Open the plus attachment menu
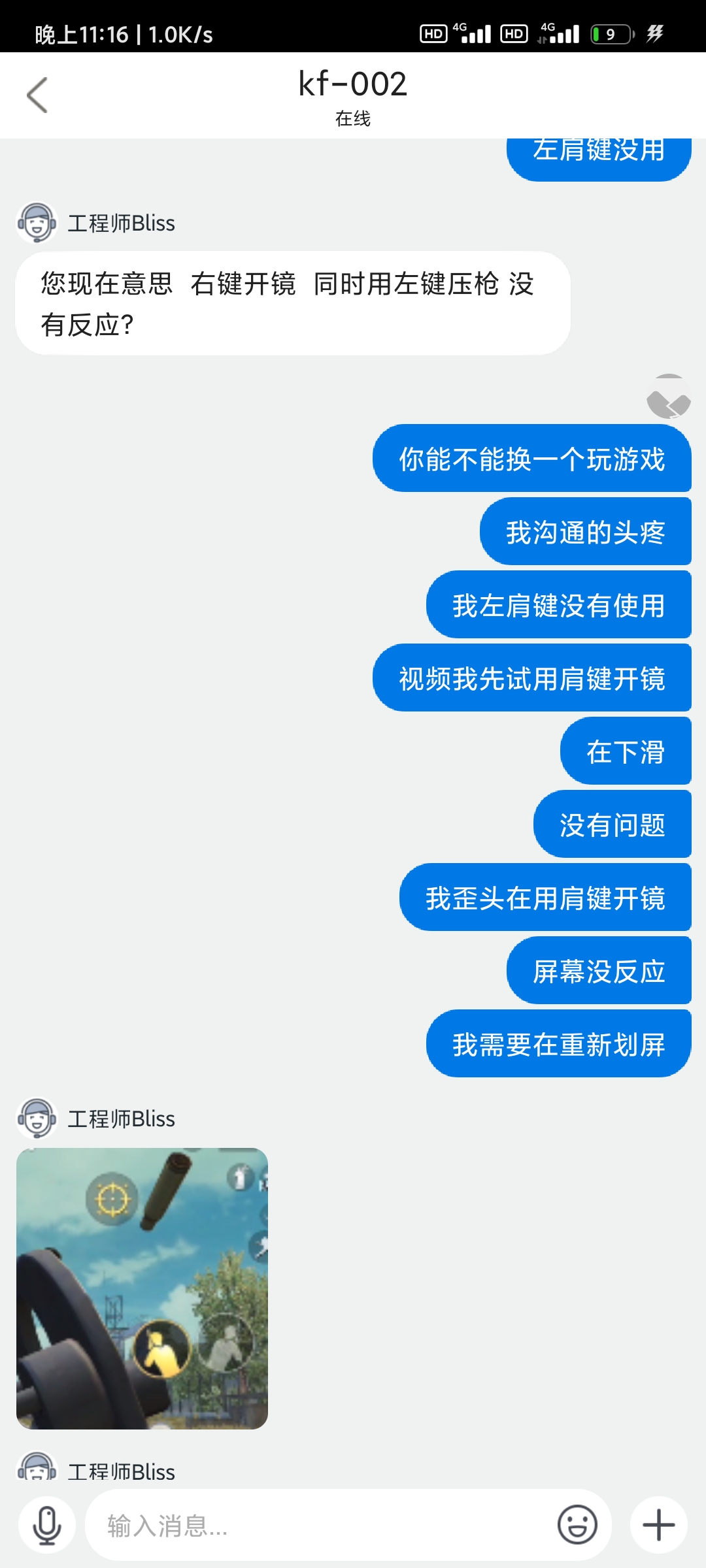Image resolution: width=706 pixels, height=1568 pixels. tap(658, 1526)
